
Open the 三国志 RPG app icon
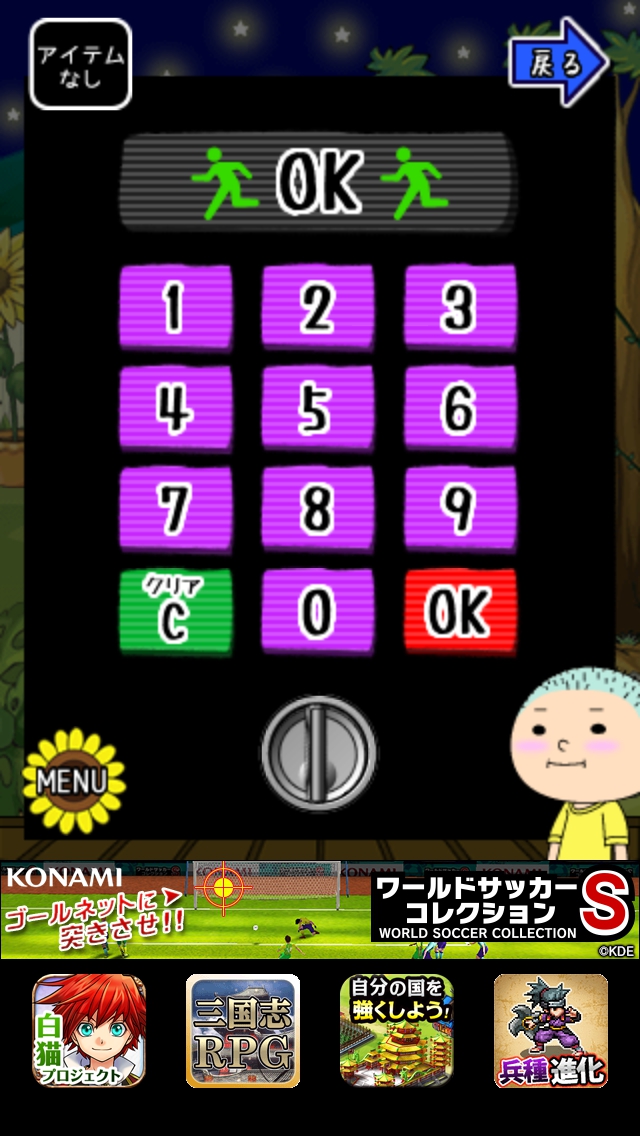click(243, 1031)
